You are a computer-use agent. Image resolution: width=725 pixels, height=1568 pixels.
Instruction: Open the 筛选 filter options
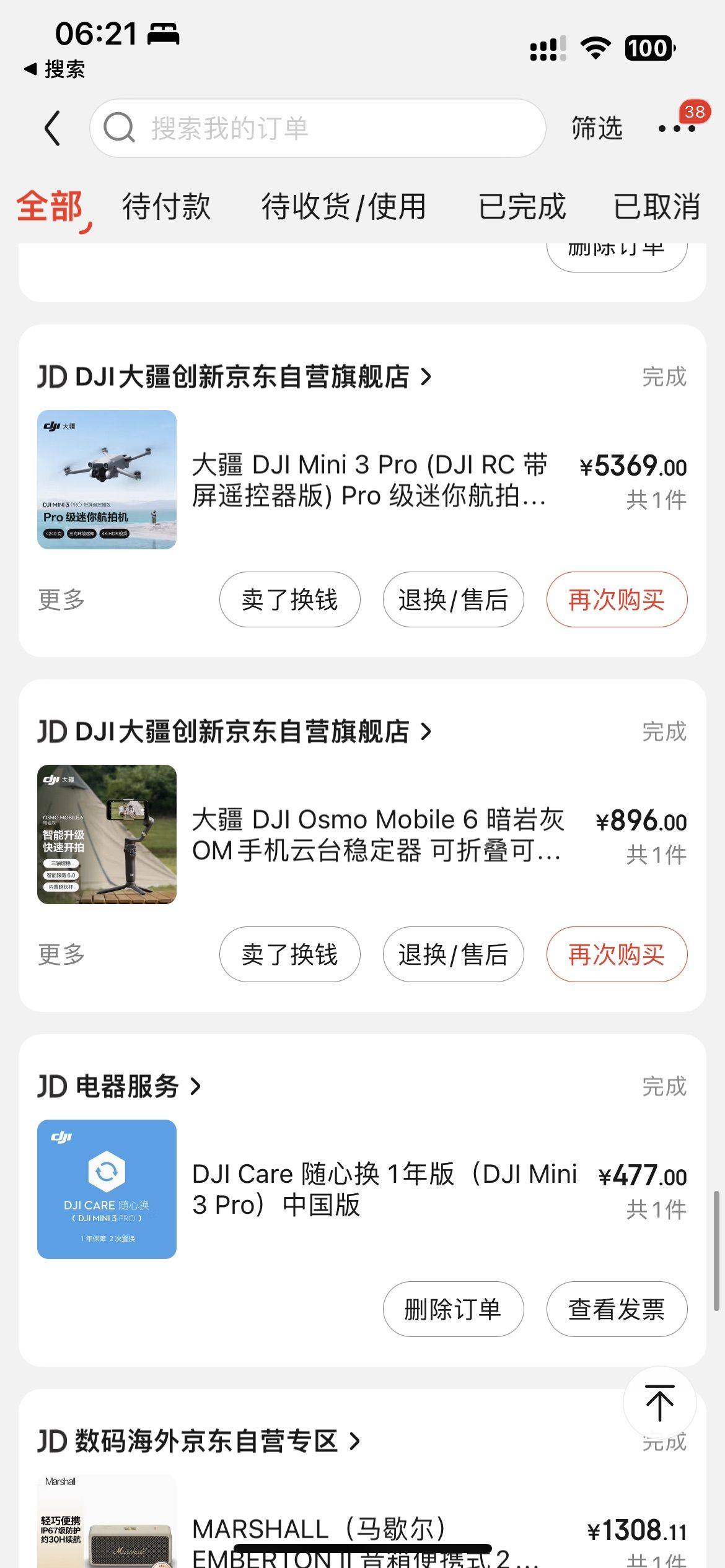596,128
